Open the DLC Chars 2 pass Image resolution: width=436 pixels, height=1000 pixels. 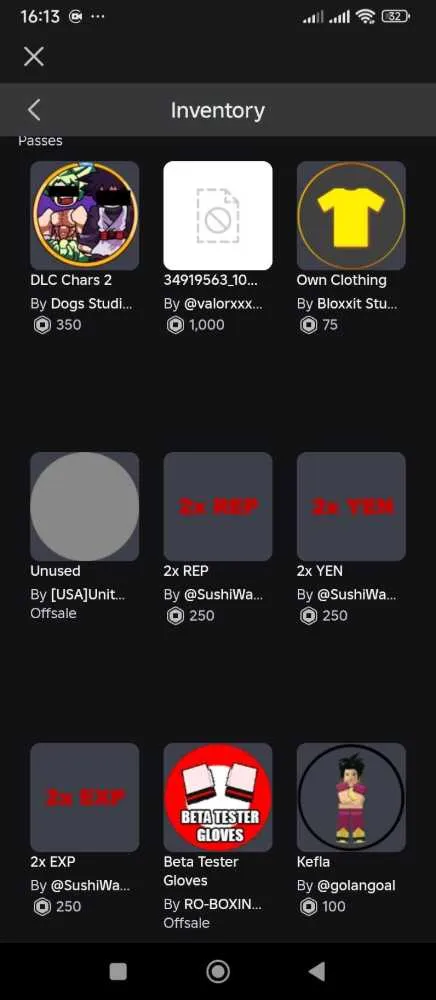[x=85, y=215]
